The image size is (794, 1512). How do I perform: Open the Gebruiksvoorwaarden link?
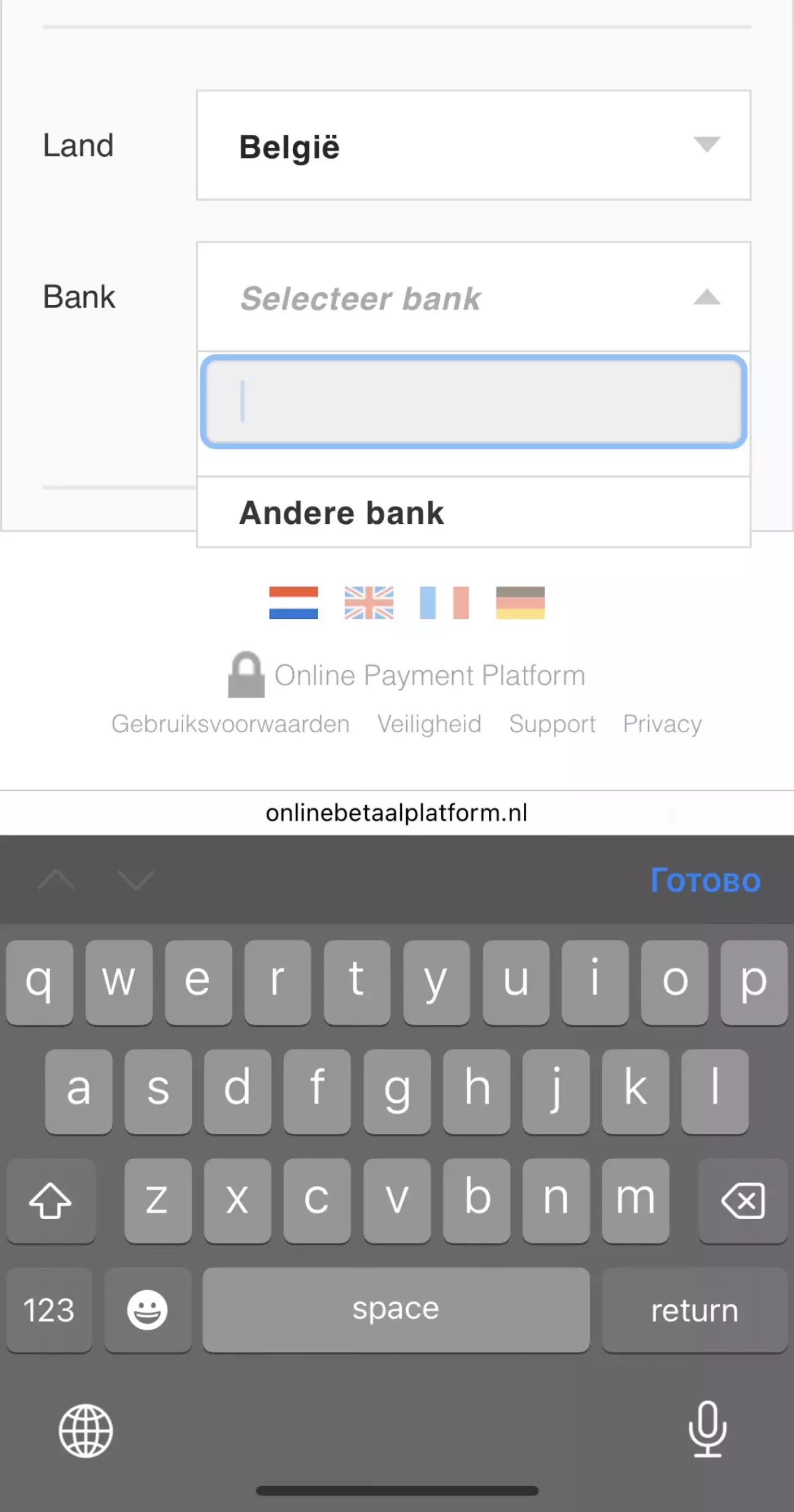tap(230, 724)
